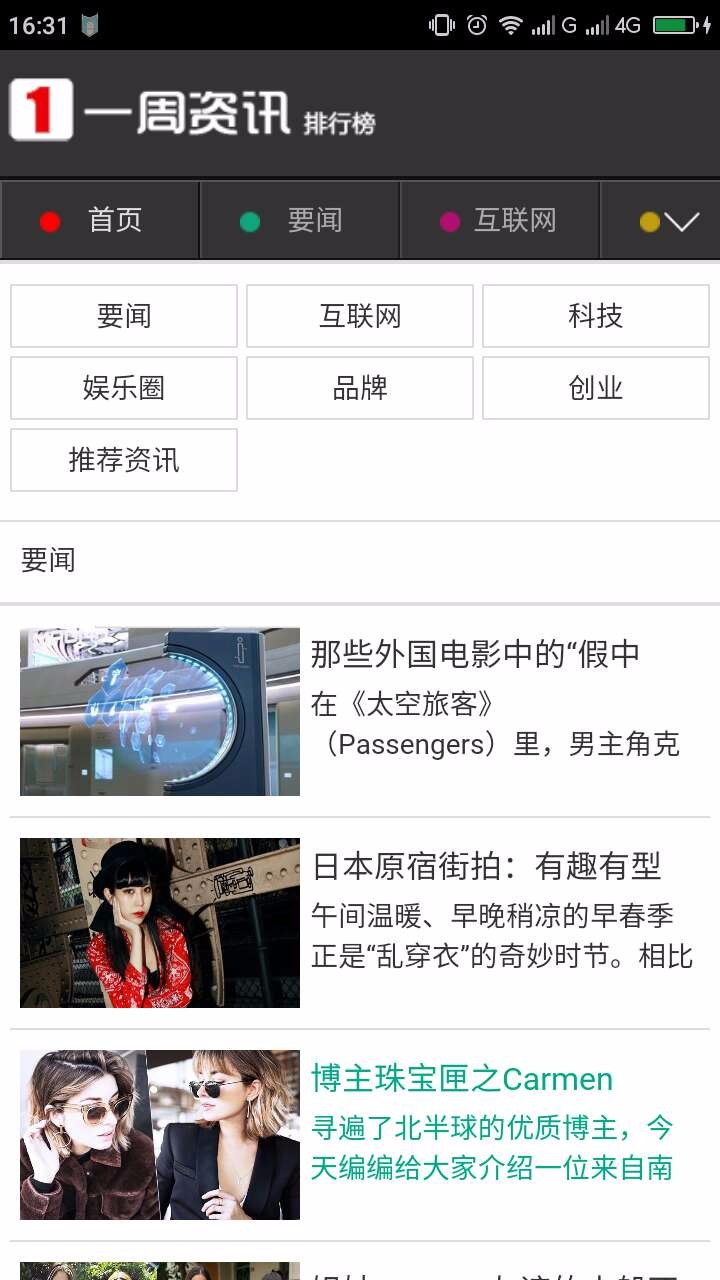Image resolution: width=720 pixels, height=1280 pixels.
Task: Choose the 创业 category
Action: point(596,388)
